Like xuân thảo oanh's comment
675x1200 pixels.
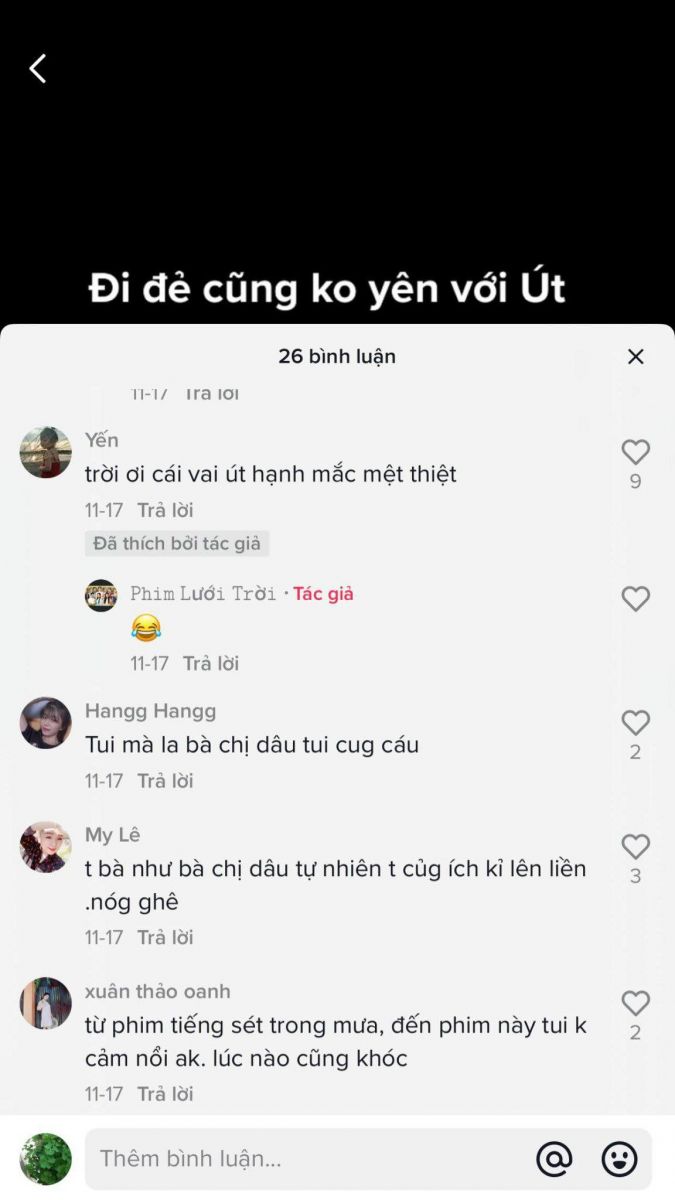pos(635,1003)
